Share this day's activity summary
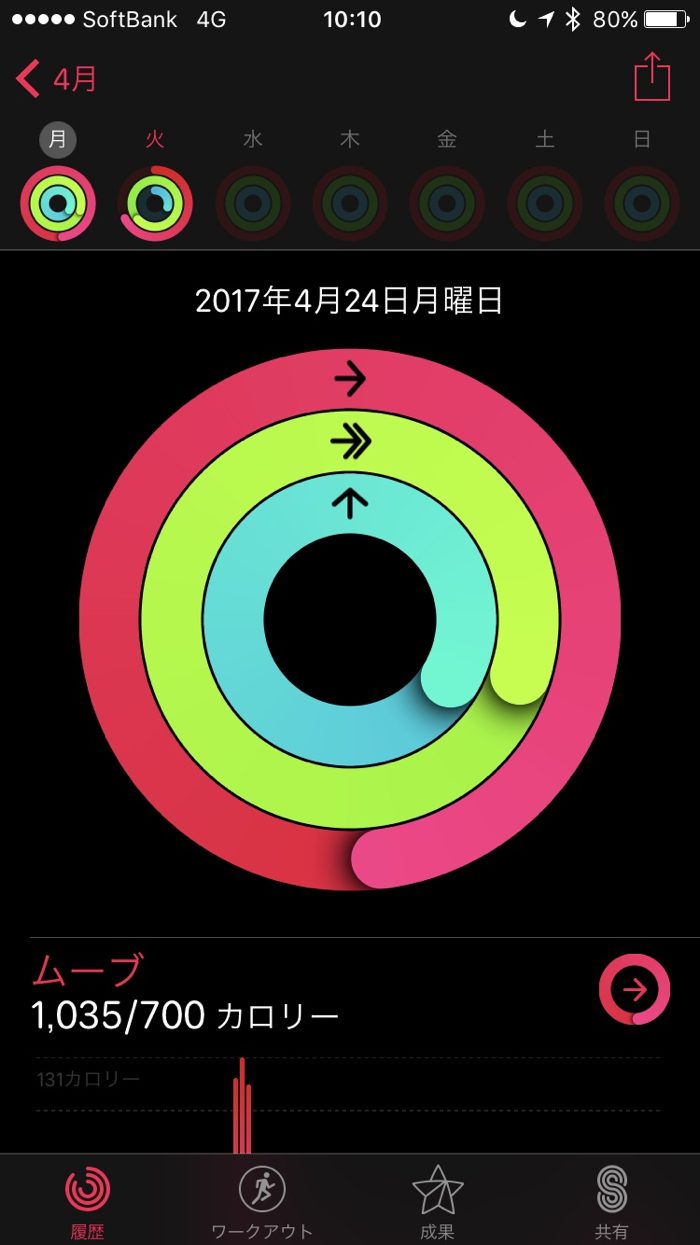This screenshot has height=1245, width=700. (x=651, y=77)
